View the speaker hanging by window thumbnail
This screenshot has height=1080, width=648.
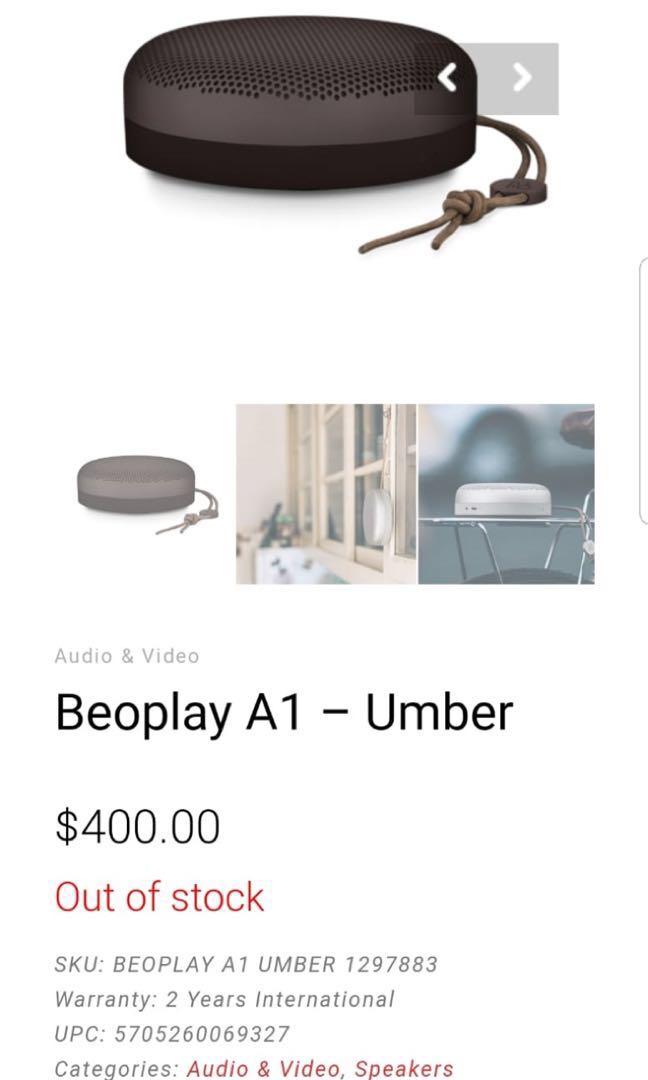point(326,494)
